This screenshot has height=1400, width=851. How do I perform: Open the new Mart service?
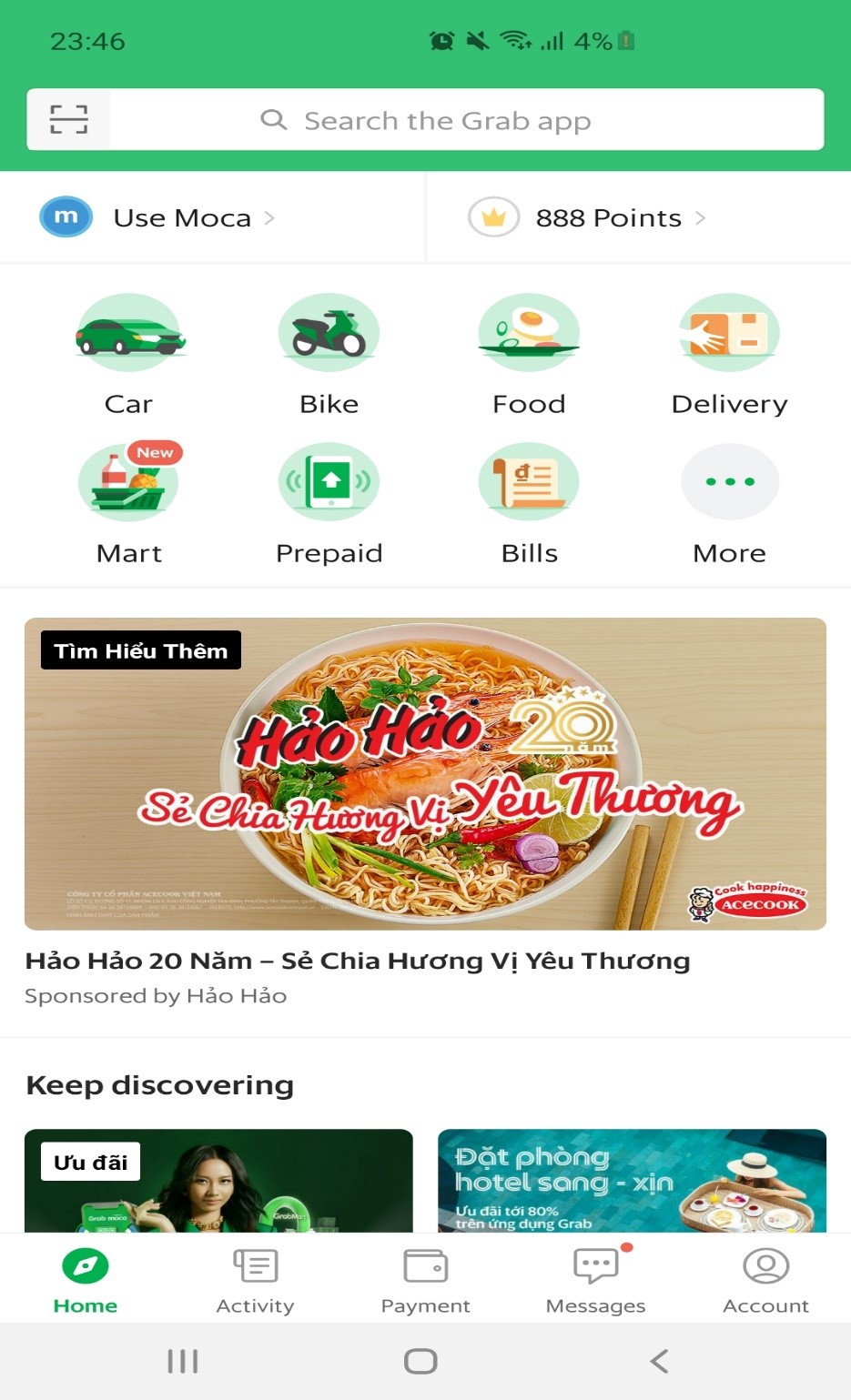[128, 502]
